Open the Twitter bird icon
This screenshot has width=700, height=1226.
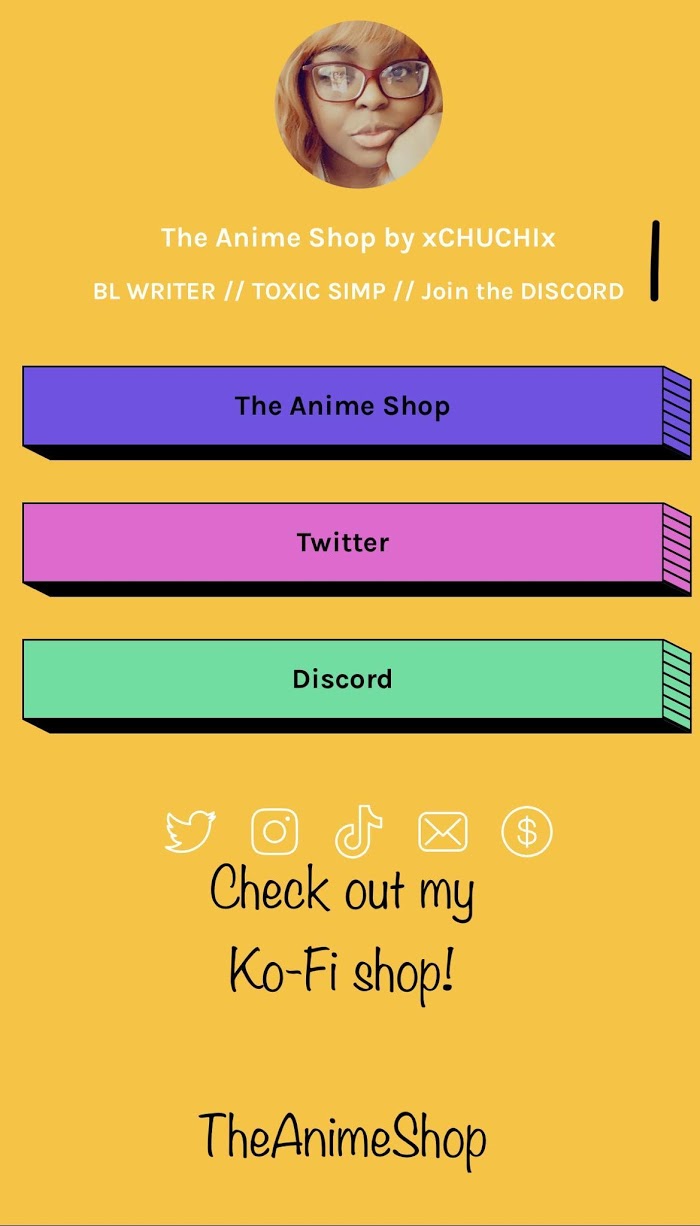click(191, 832)
